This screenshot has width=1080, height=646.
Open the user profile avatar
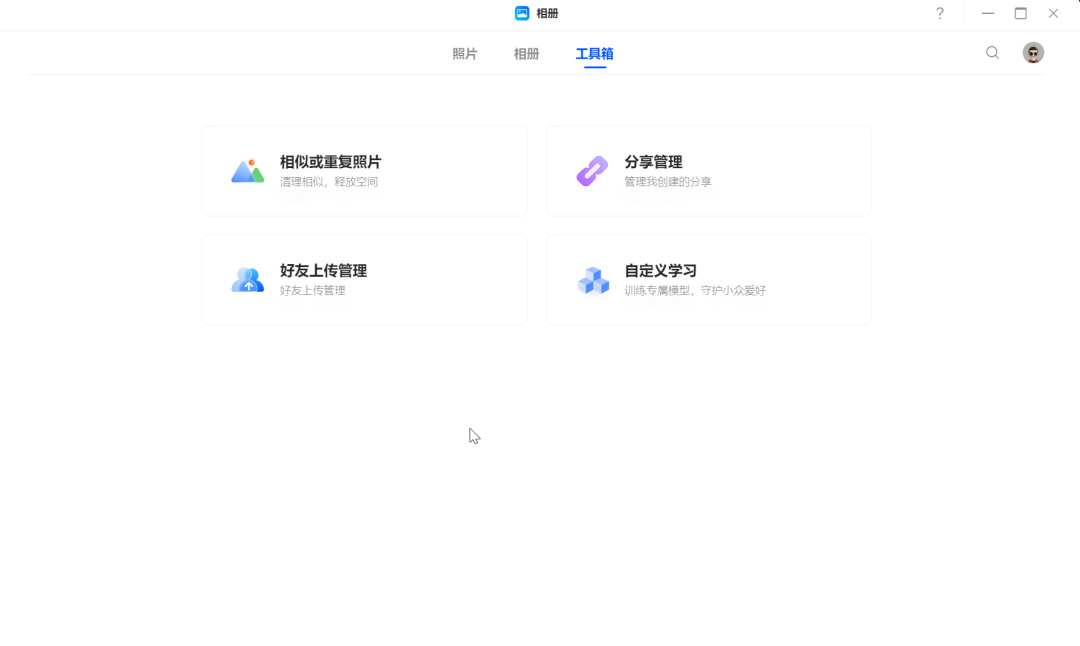point(1033,53)
